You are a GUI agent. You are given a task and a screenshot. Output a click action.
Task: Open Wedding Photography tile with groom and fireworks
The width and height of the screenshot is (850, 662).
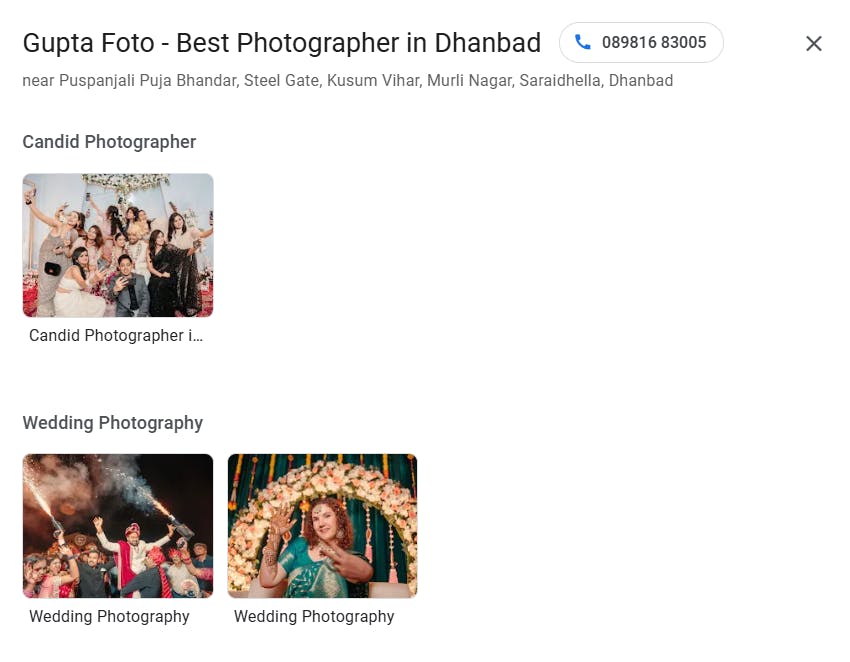pyautogui.click(x=118, y=526)
